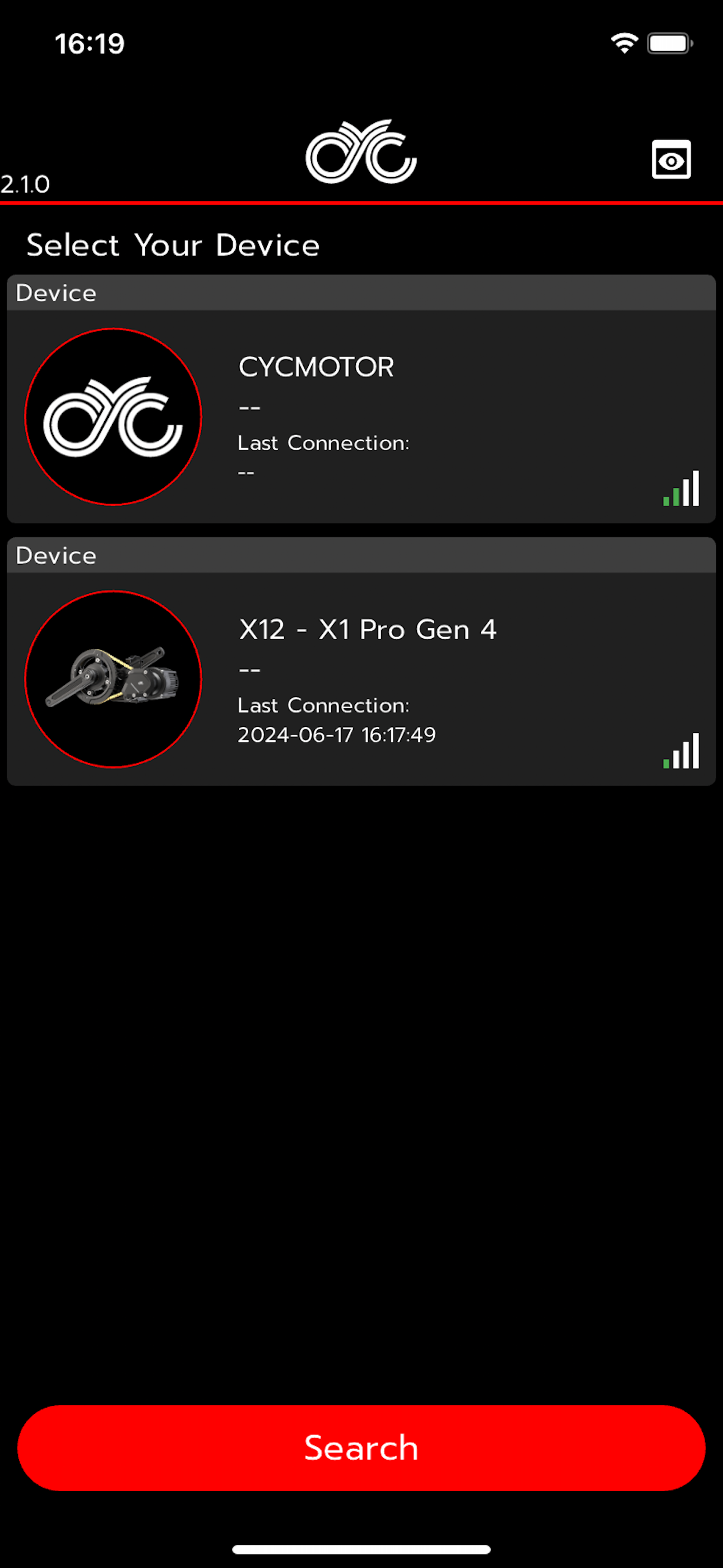Tap the scan viewfinder icon top right
Viewport: 723px width, 1568px height.
pos(671,159)
